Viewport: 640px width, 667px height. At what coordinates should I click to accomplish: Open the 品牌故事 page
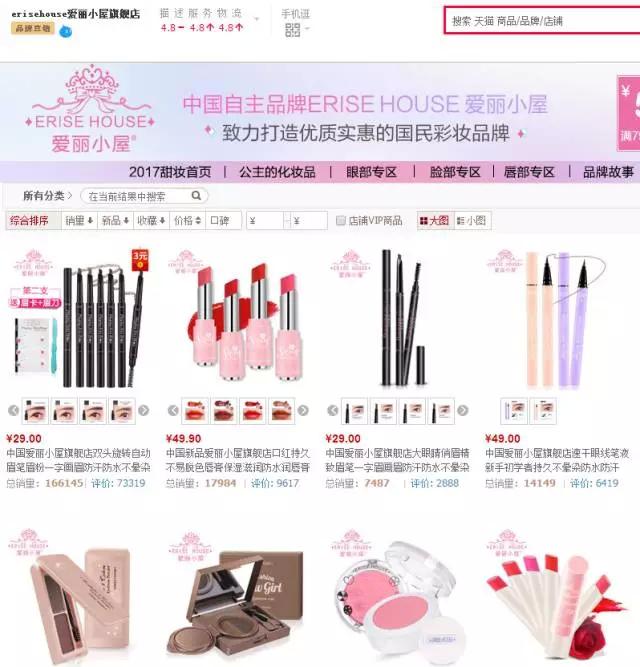608,172
